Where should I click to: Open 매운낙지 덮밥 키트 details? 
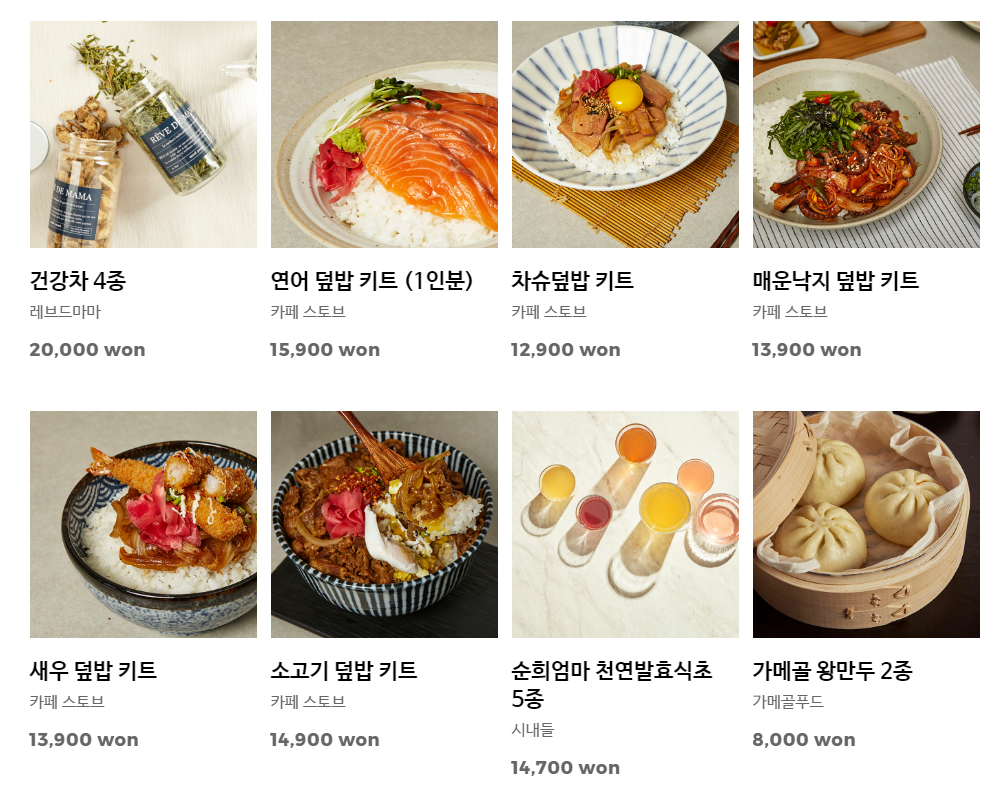click(x=866, y=135)
